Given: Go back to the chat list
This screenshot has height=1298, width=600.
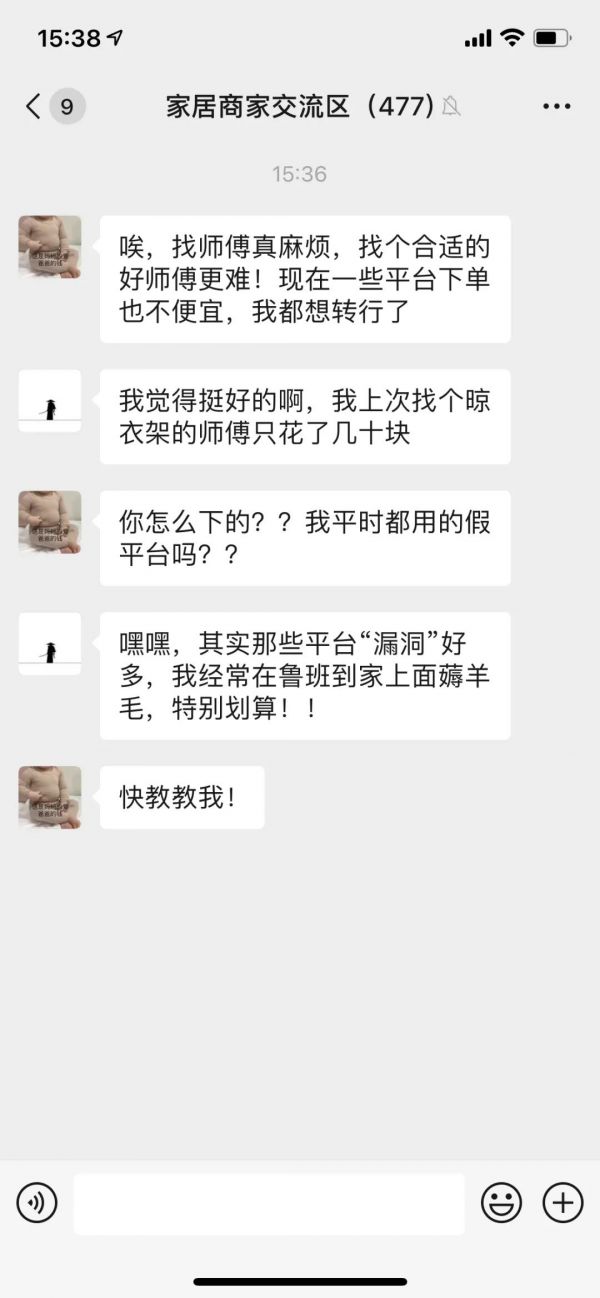Looking at the screenshot, I should 35,106.
